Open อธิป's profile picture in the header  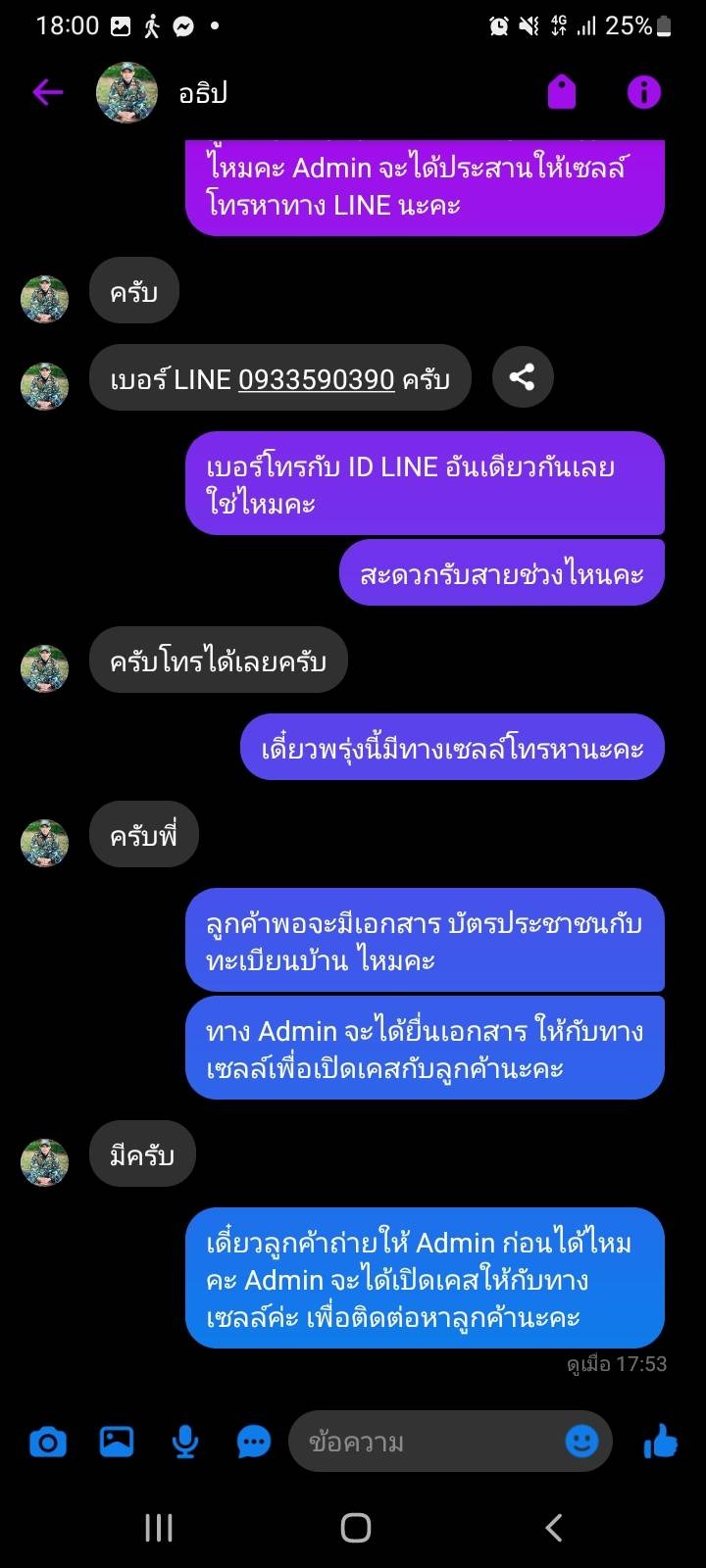click(x=126, y=93)
